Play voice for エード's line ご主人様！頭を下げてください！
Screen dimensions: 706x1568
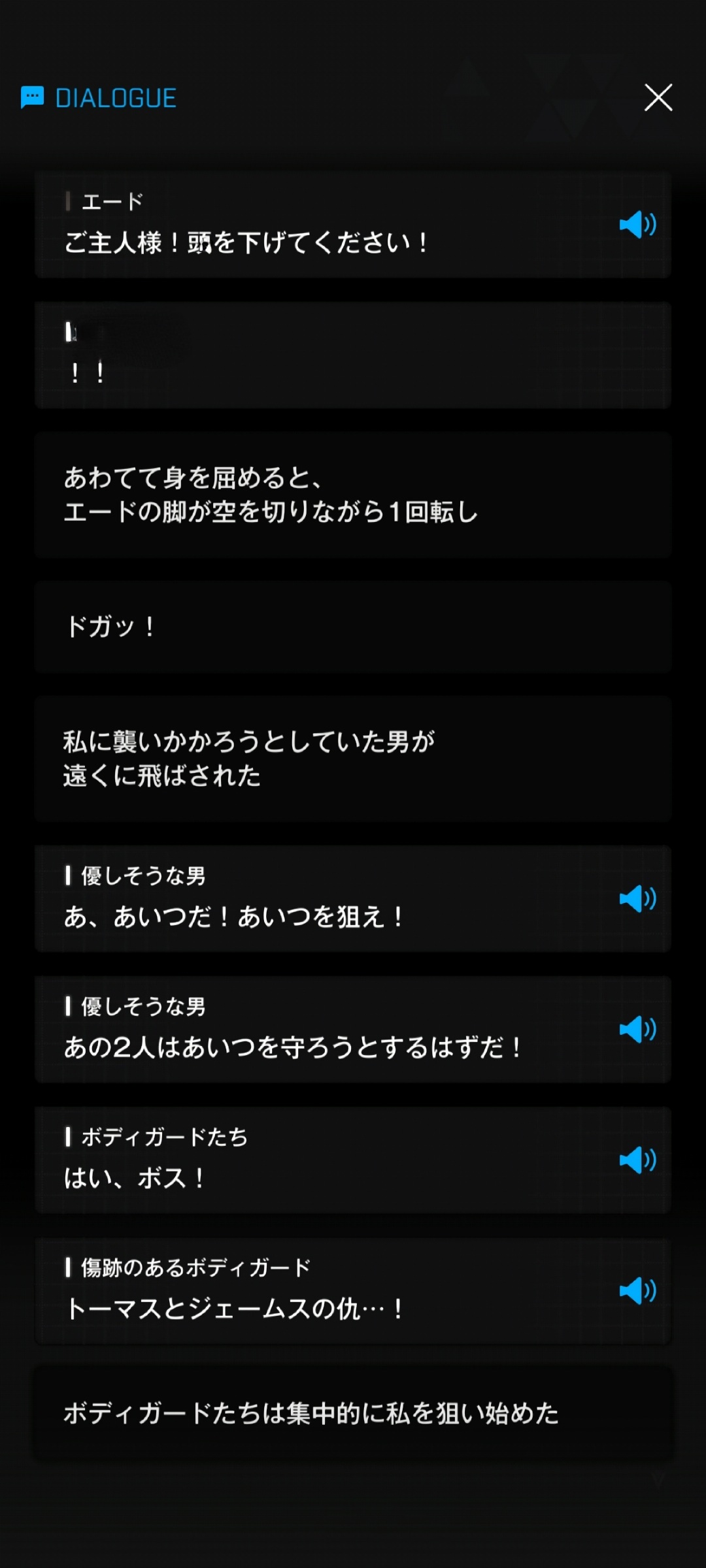(x=637, y=225)
